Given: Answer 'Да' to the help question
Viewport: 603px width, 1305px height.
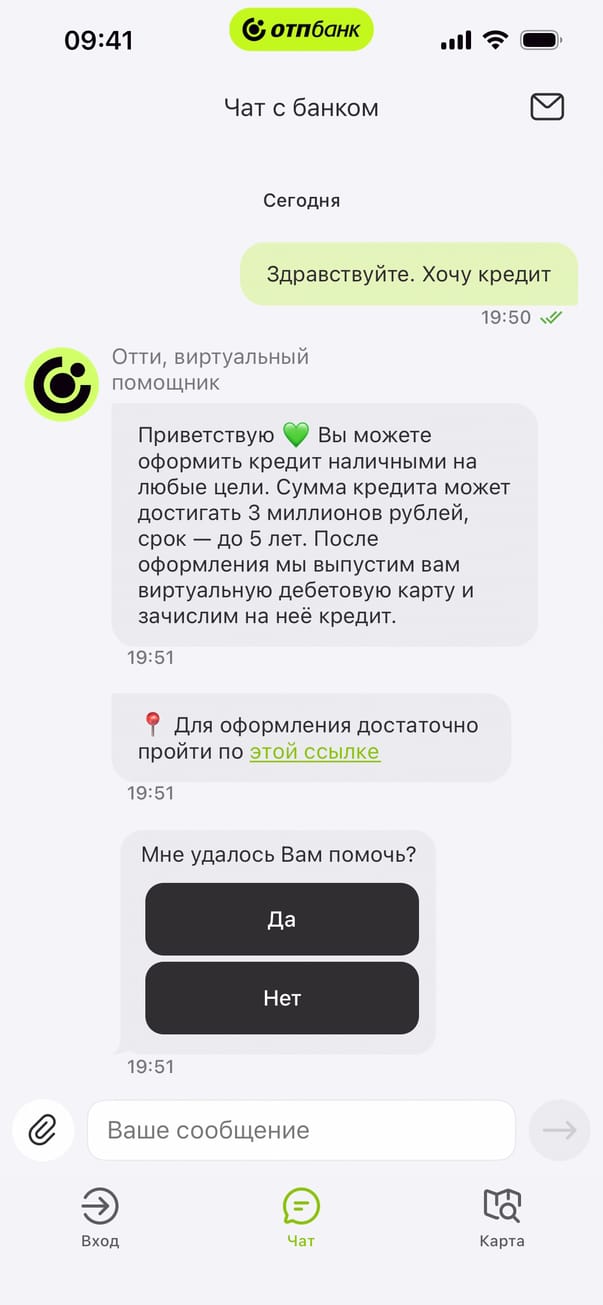Looking at the screenshot, I should 281,919.
